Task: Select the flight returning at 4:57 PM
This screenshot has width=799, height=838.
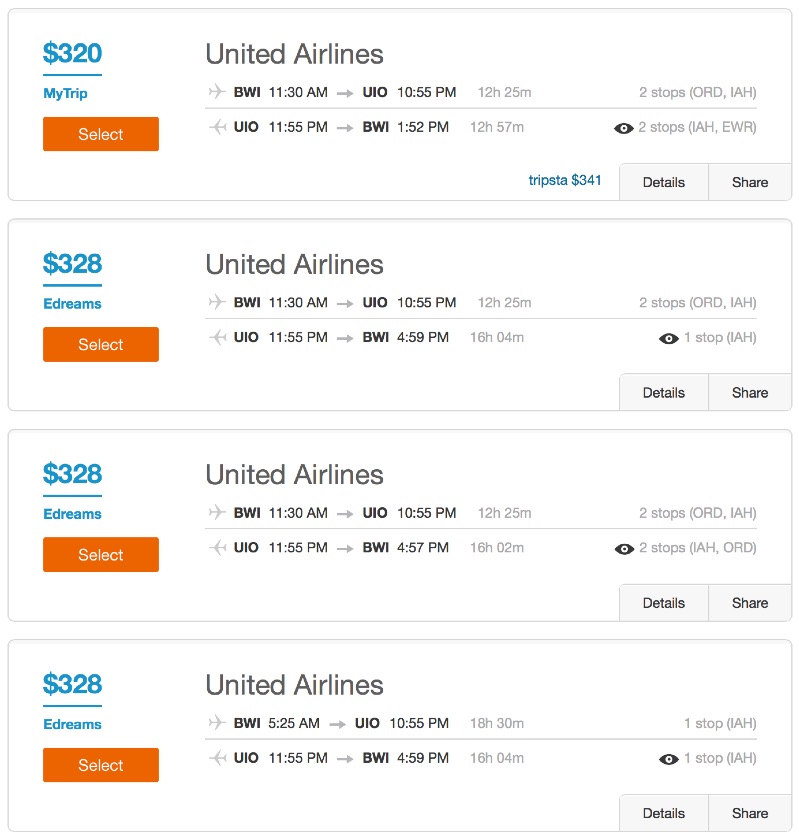Action: tap(100, 555)
